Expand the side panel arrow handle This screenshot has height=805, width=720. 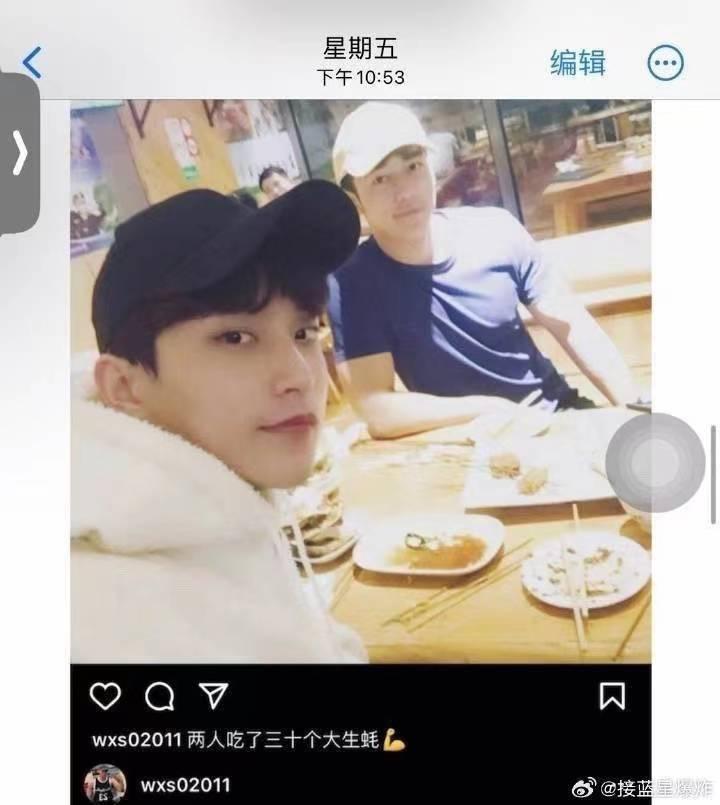point(19,152)
